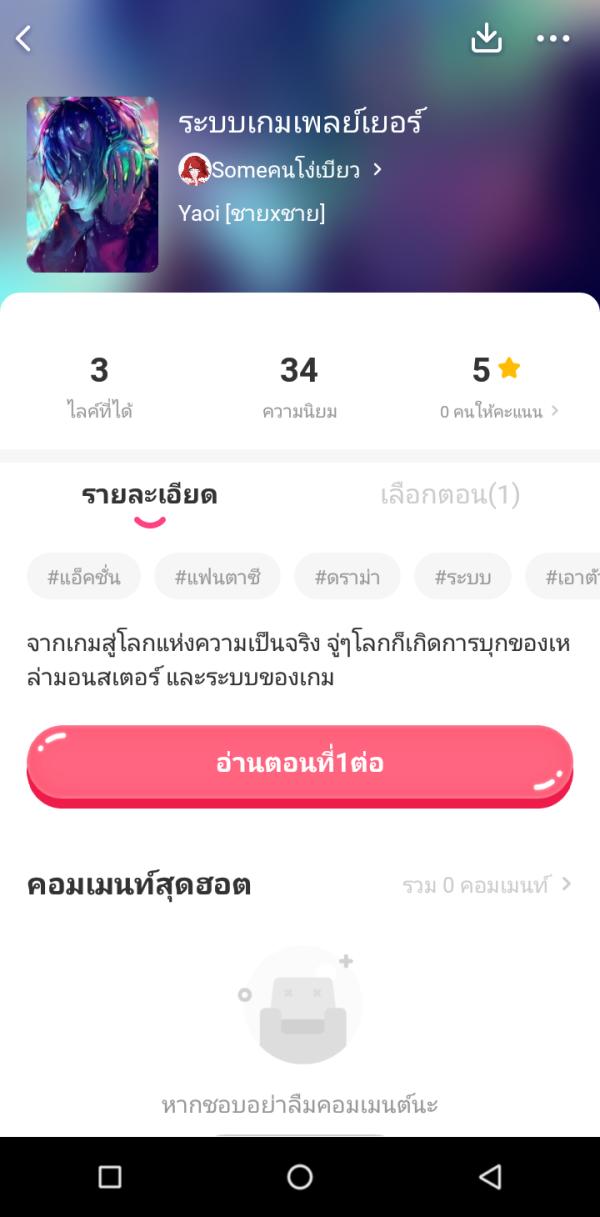Open all comments via รวม 0 คอมเมนท์
The height and width of the screenshot is (1217, 600).
pos(486,885)
